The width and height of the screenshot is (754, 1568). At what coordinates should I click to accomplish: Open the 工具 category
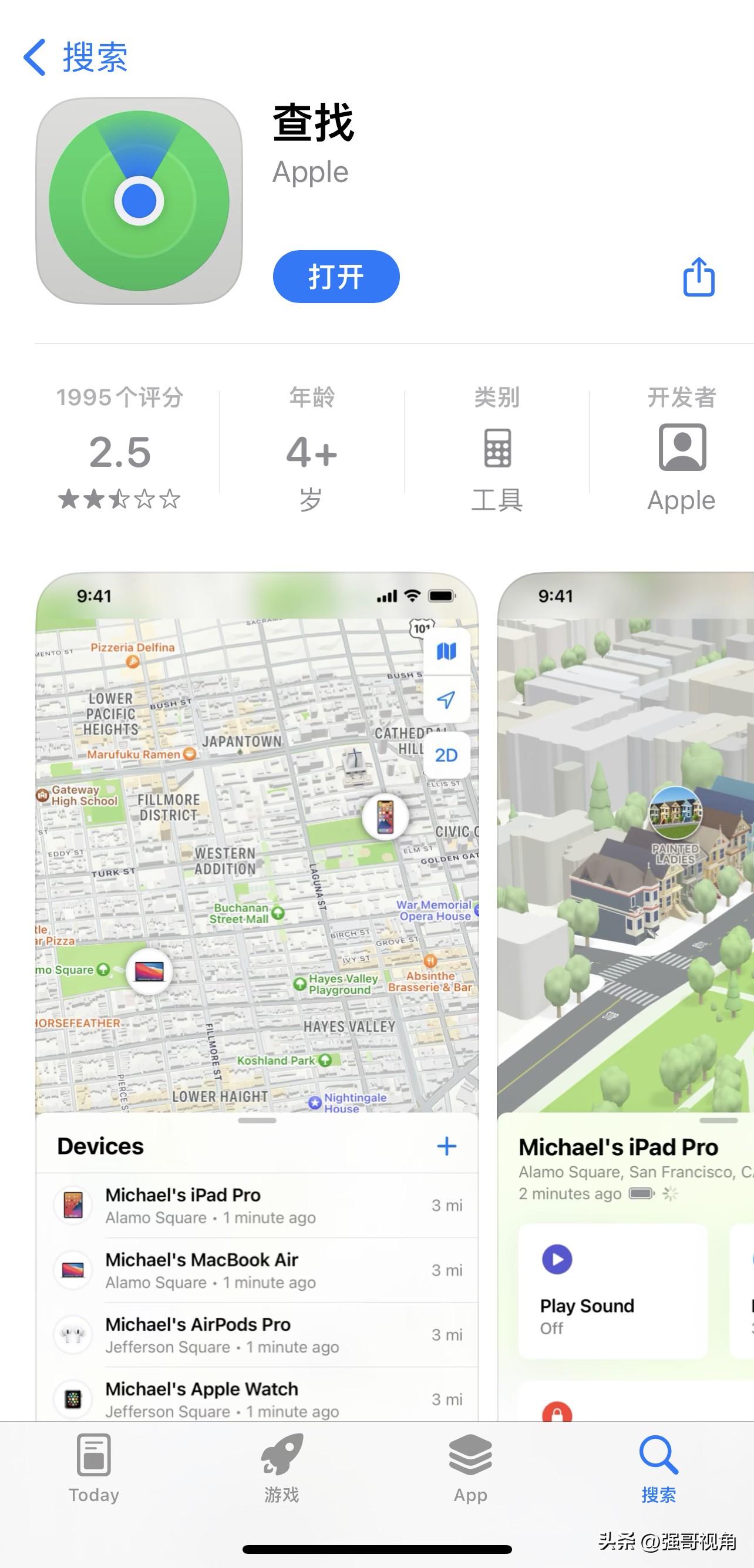tap(497, 450)
